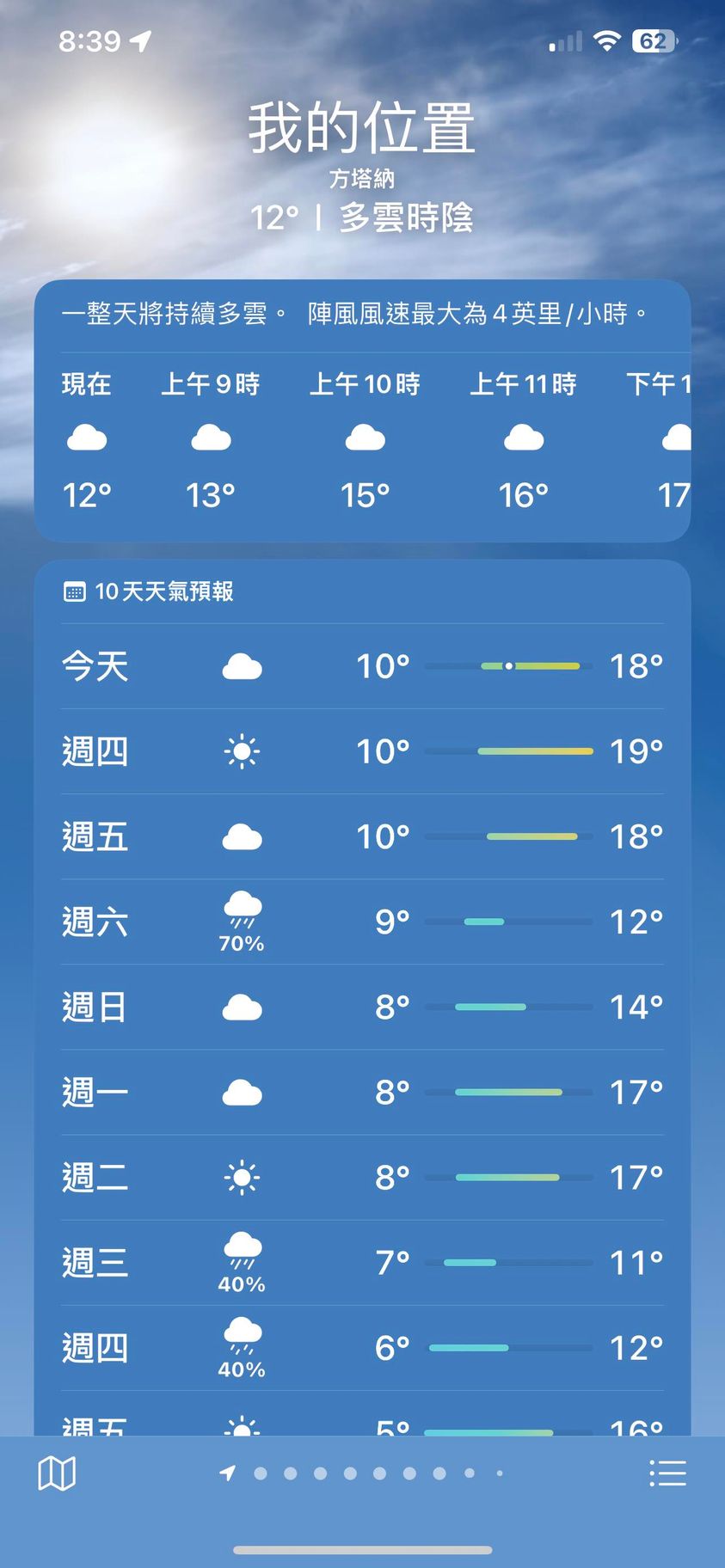
Task: Open the 週二 sunny forecast row
Action: (x=362, y=1177)
